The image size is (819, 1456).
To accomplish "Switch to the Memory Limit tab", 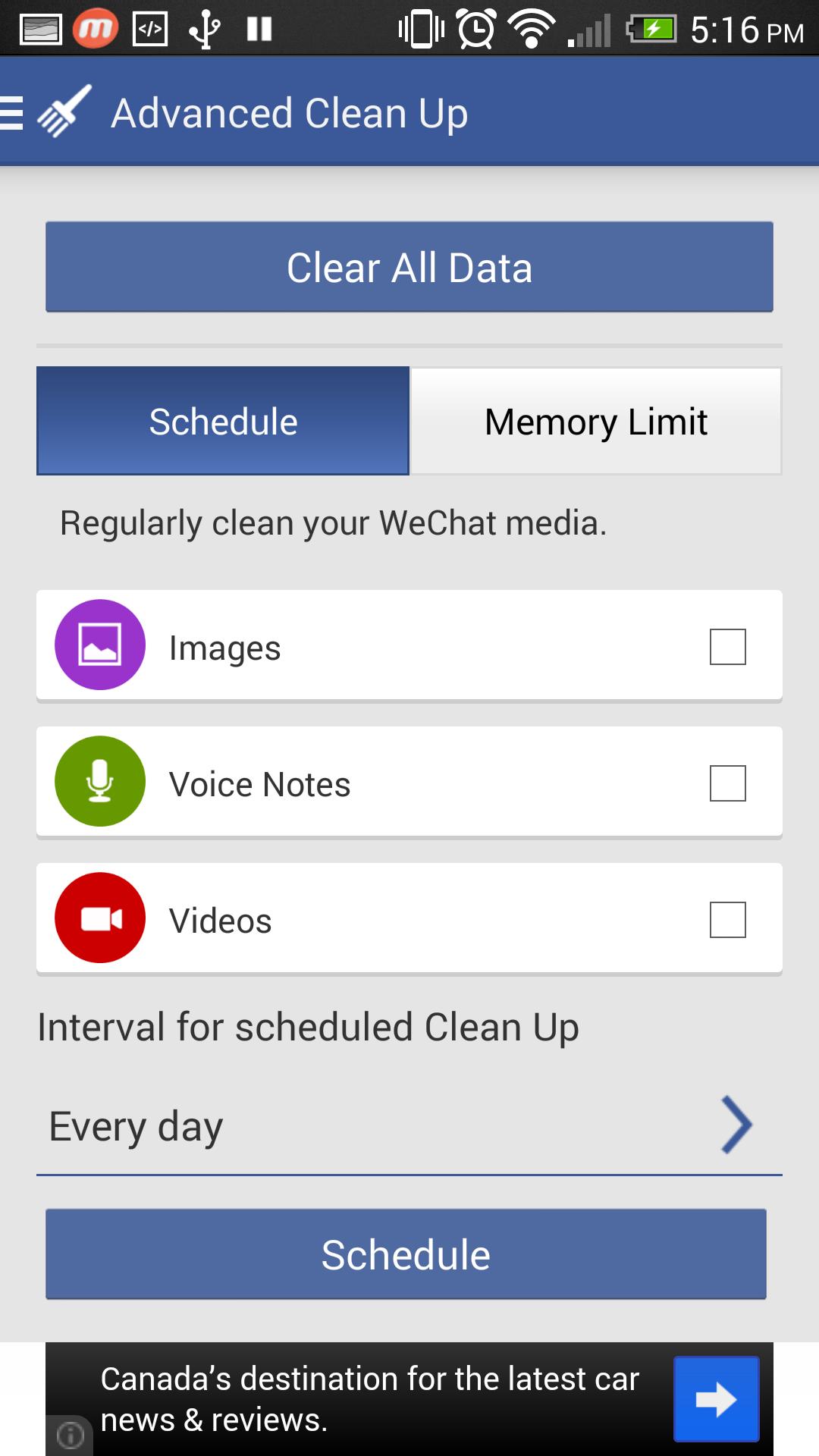I will [595, 420].
